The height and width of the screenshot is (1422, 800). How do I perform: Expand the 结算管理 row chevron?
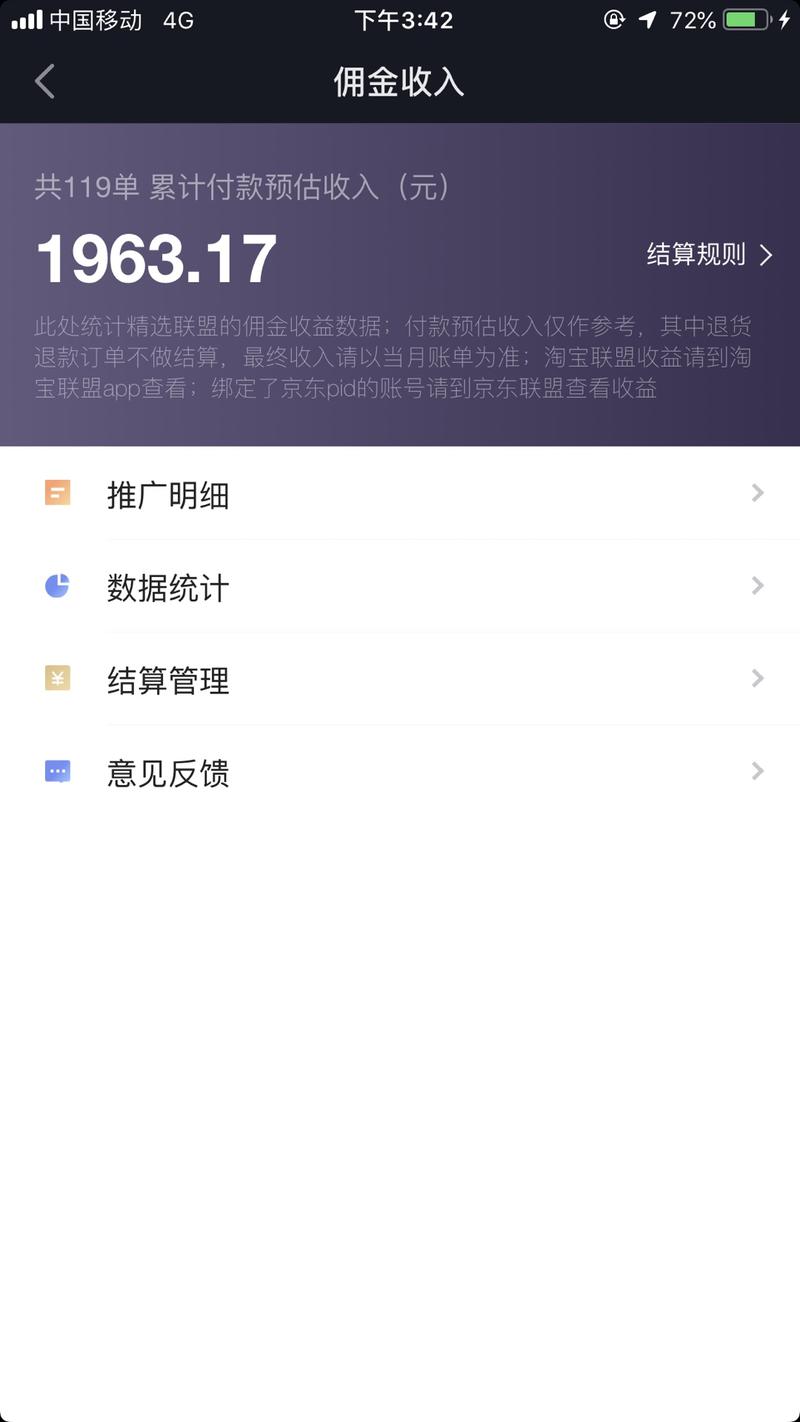758,678
